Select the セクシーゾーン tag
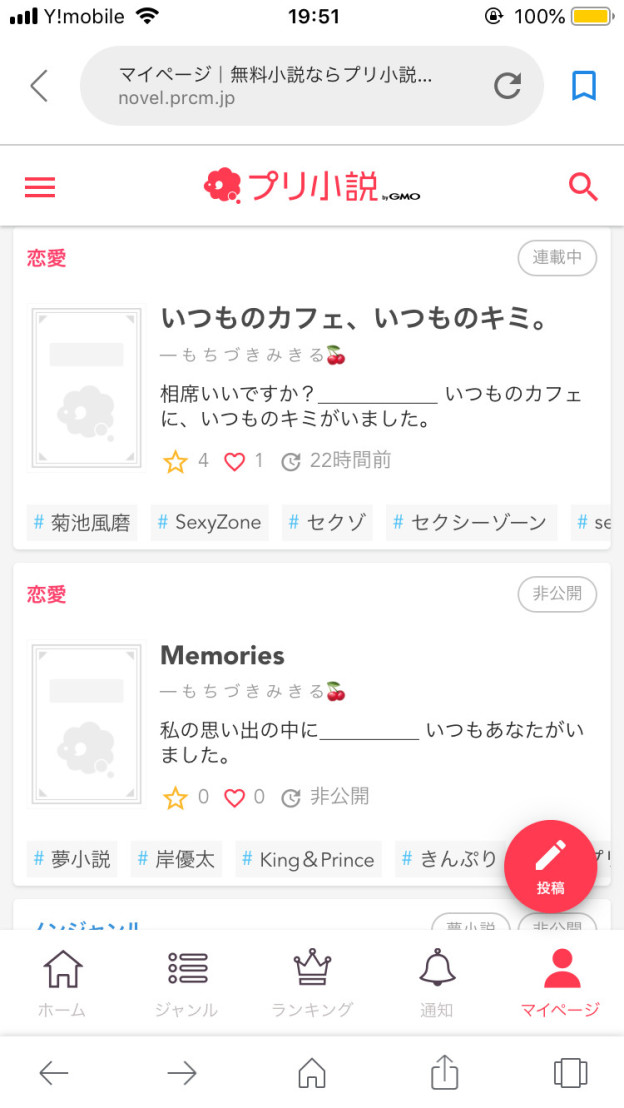624x1108 pixels. 471,523
